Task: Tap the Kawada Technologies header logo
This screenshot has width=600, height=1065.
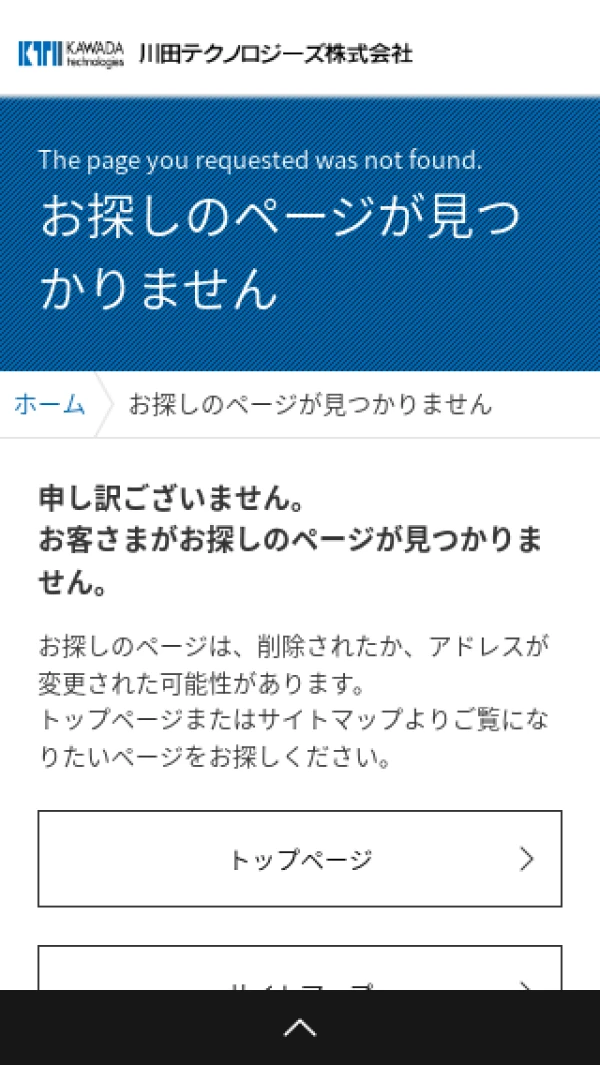Action: click(x=215, y=53)
